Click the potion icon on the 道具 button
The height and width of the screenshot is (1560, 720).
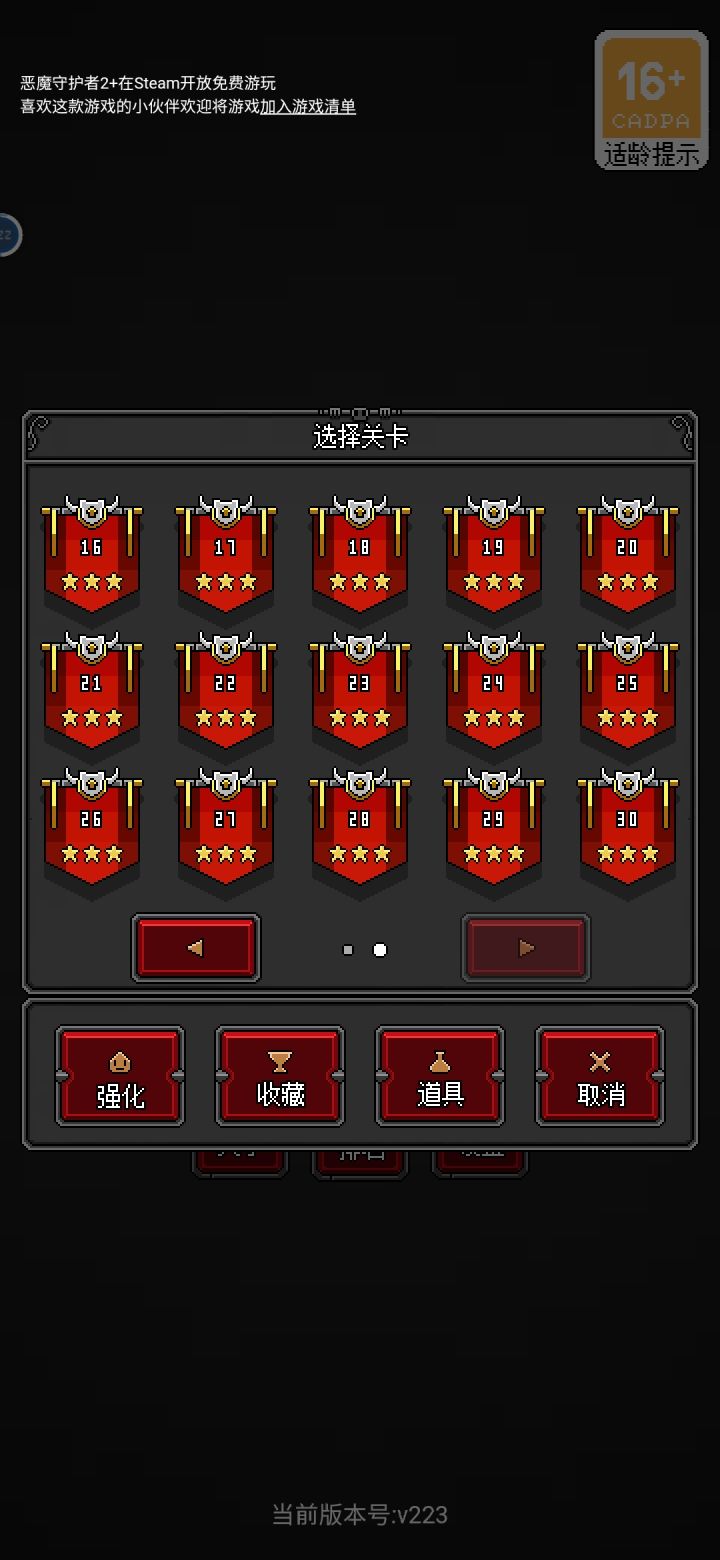439,1063
